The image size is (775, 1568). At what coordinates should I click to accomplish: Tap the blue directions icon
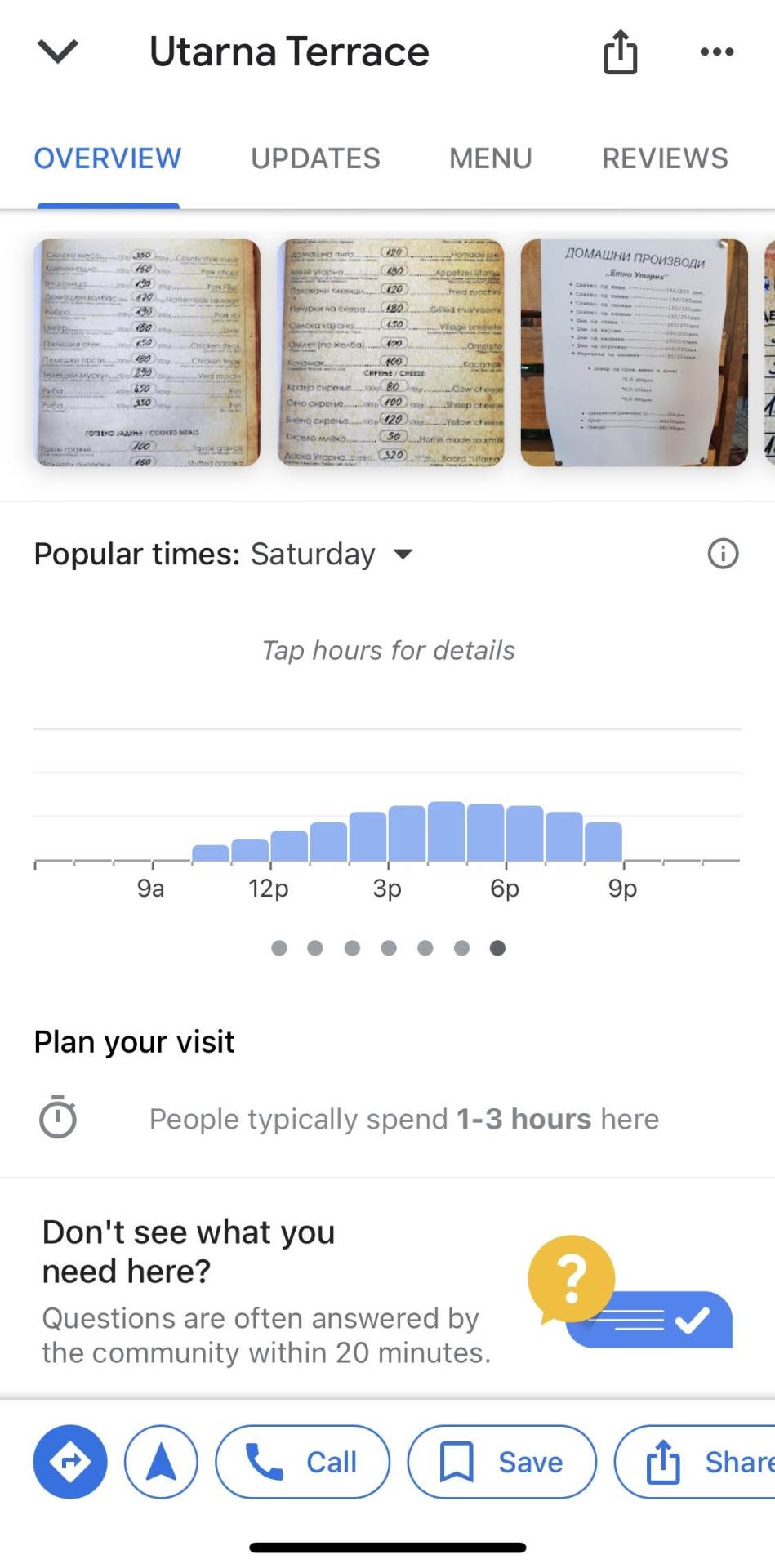tap(69, 1462)
